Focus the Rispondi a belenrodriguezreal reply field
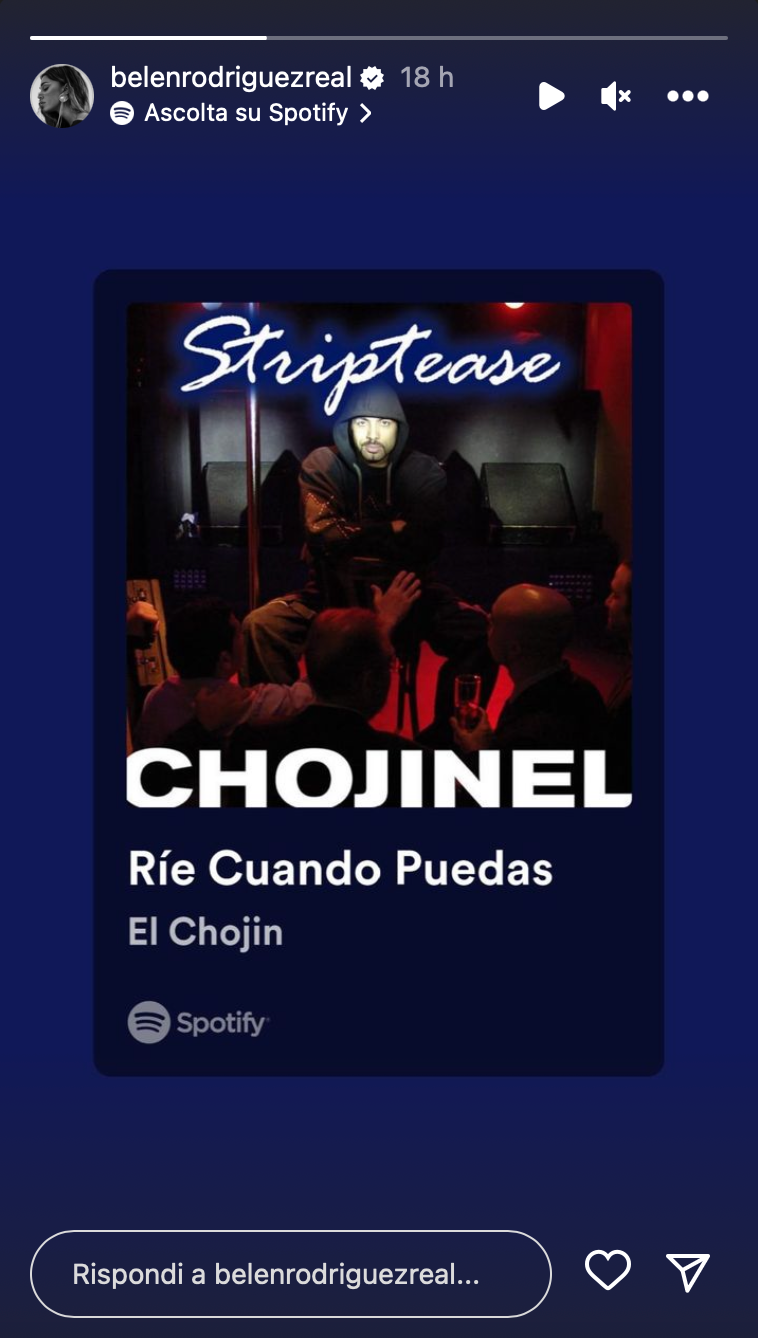This screenshot has height=1338, width=758. [x=290, y=1274]
